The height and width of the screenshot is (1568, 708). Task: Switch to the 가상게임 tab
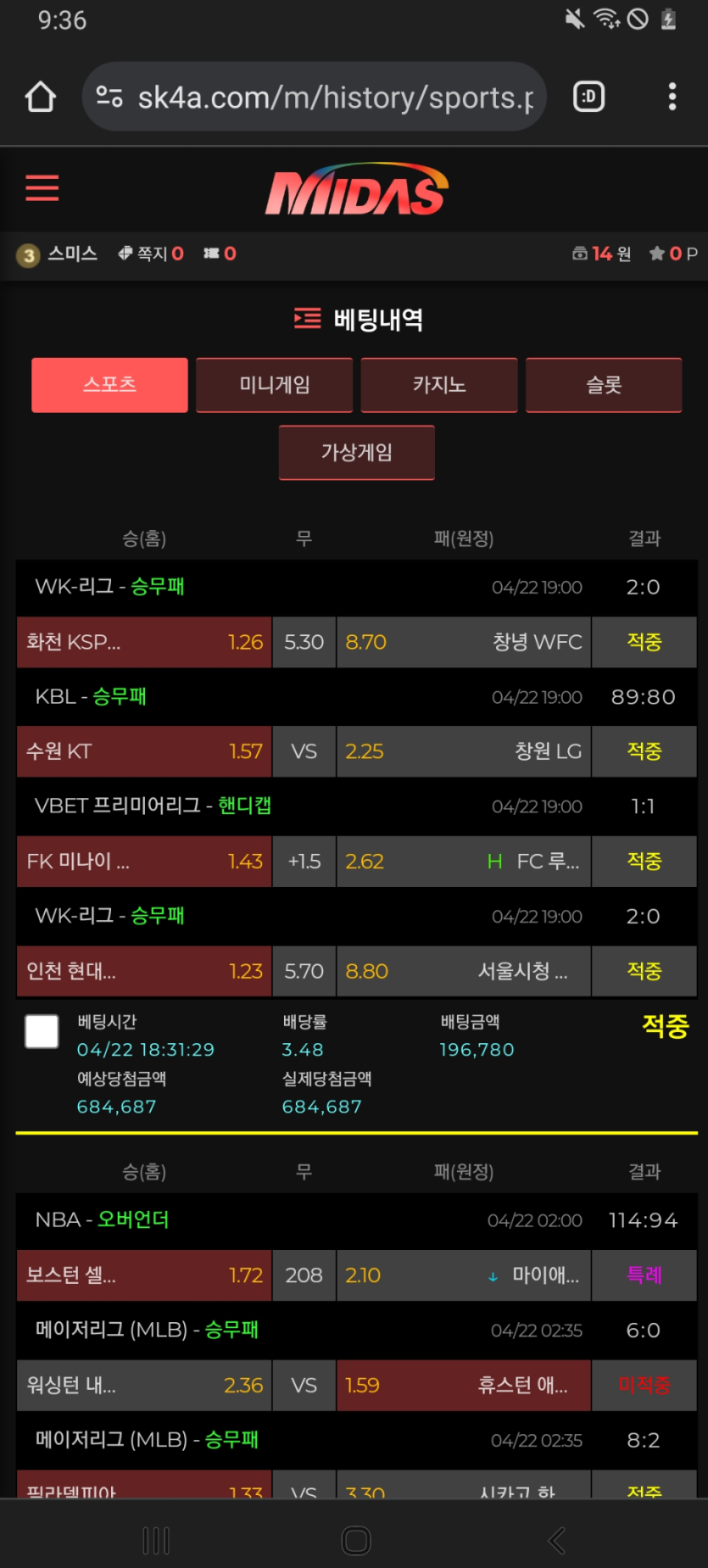(x=356, y=453)
